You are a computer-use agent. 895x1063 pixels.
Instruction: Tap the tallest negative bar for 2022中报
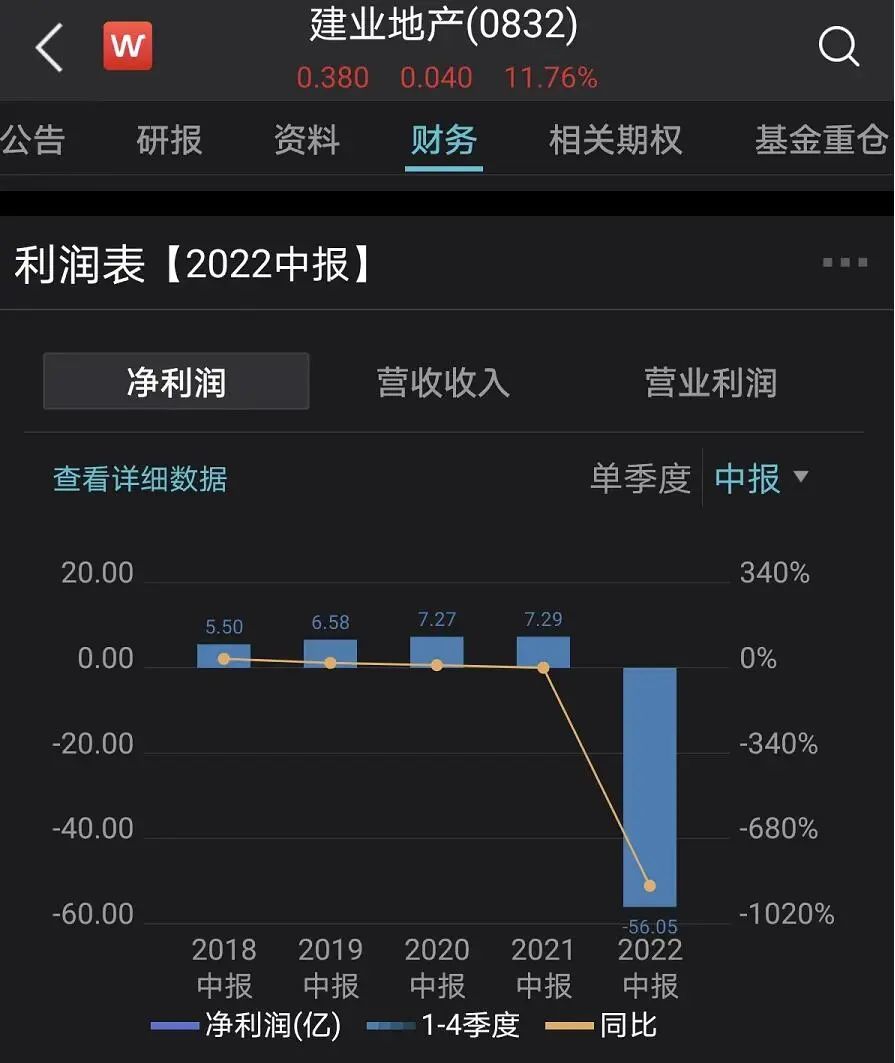649,790
